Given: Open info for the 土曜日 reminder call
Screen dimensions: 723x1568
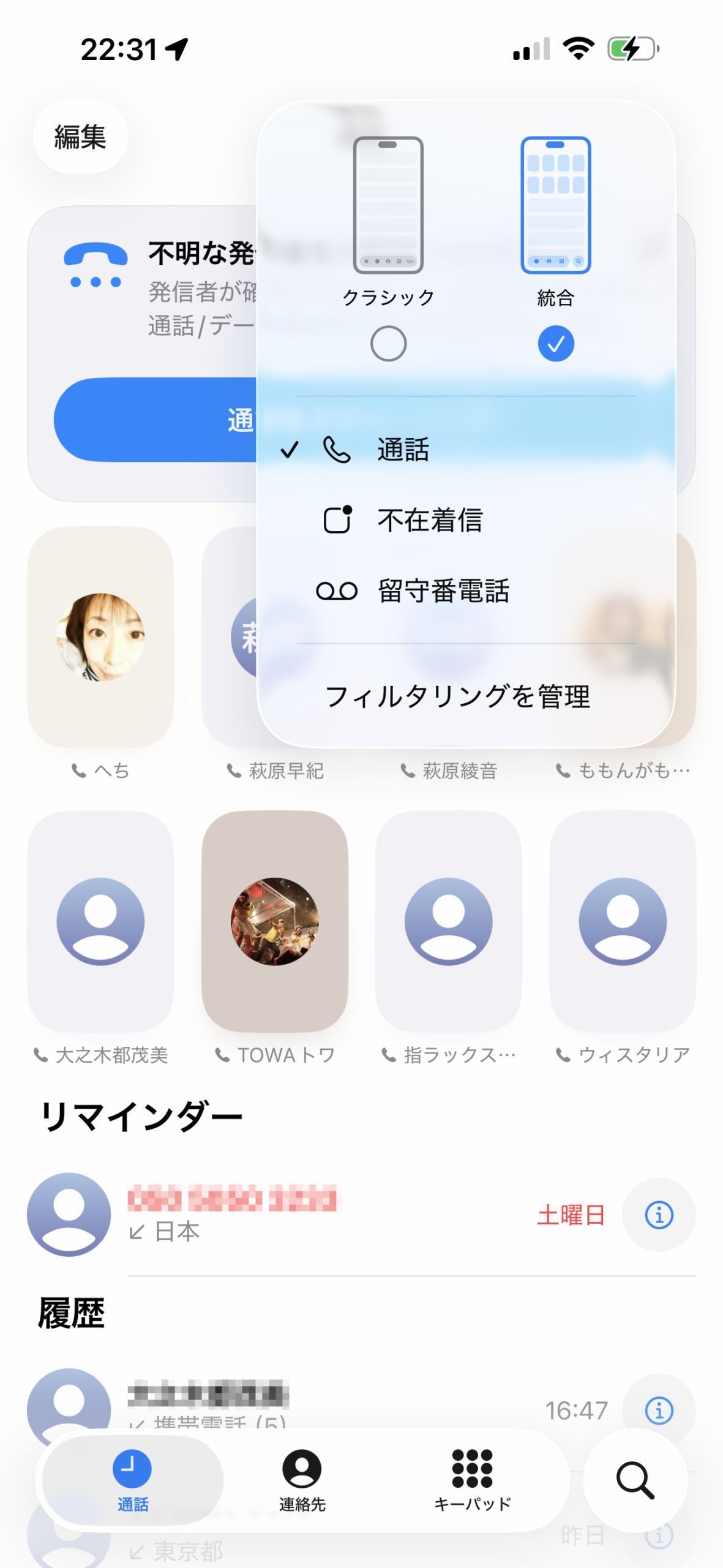Looking at the screenshot, I should pyautogui.click(x=659, y=1215).
